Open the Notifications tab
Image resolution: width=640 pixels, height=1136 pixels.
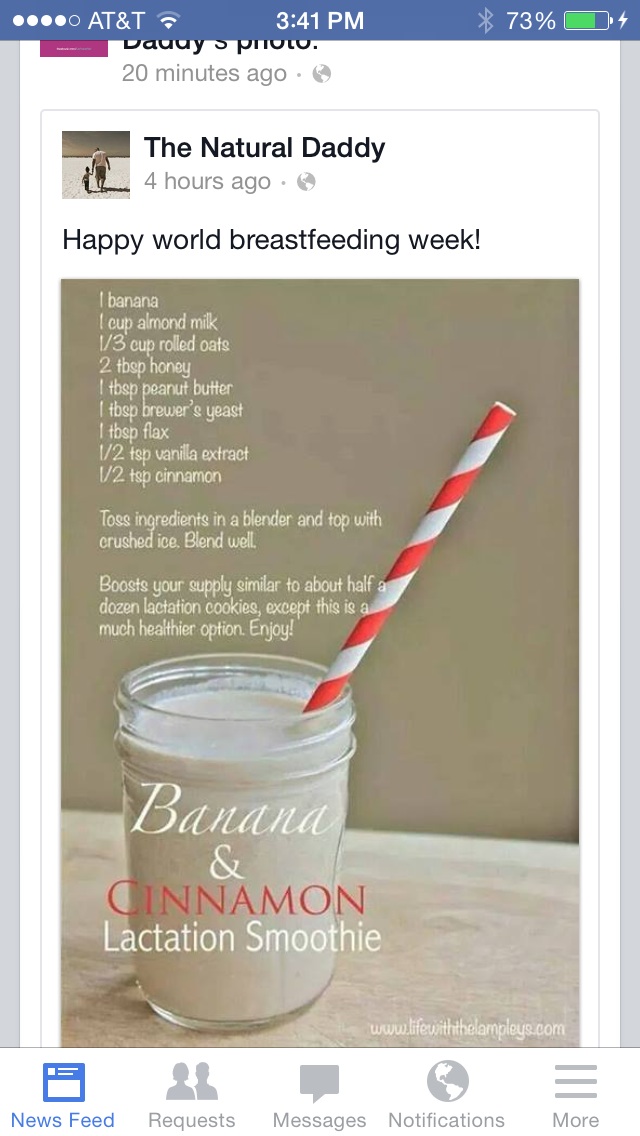[446, 1094]
